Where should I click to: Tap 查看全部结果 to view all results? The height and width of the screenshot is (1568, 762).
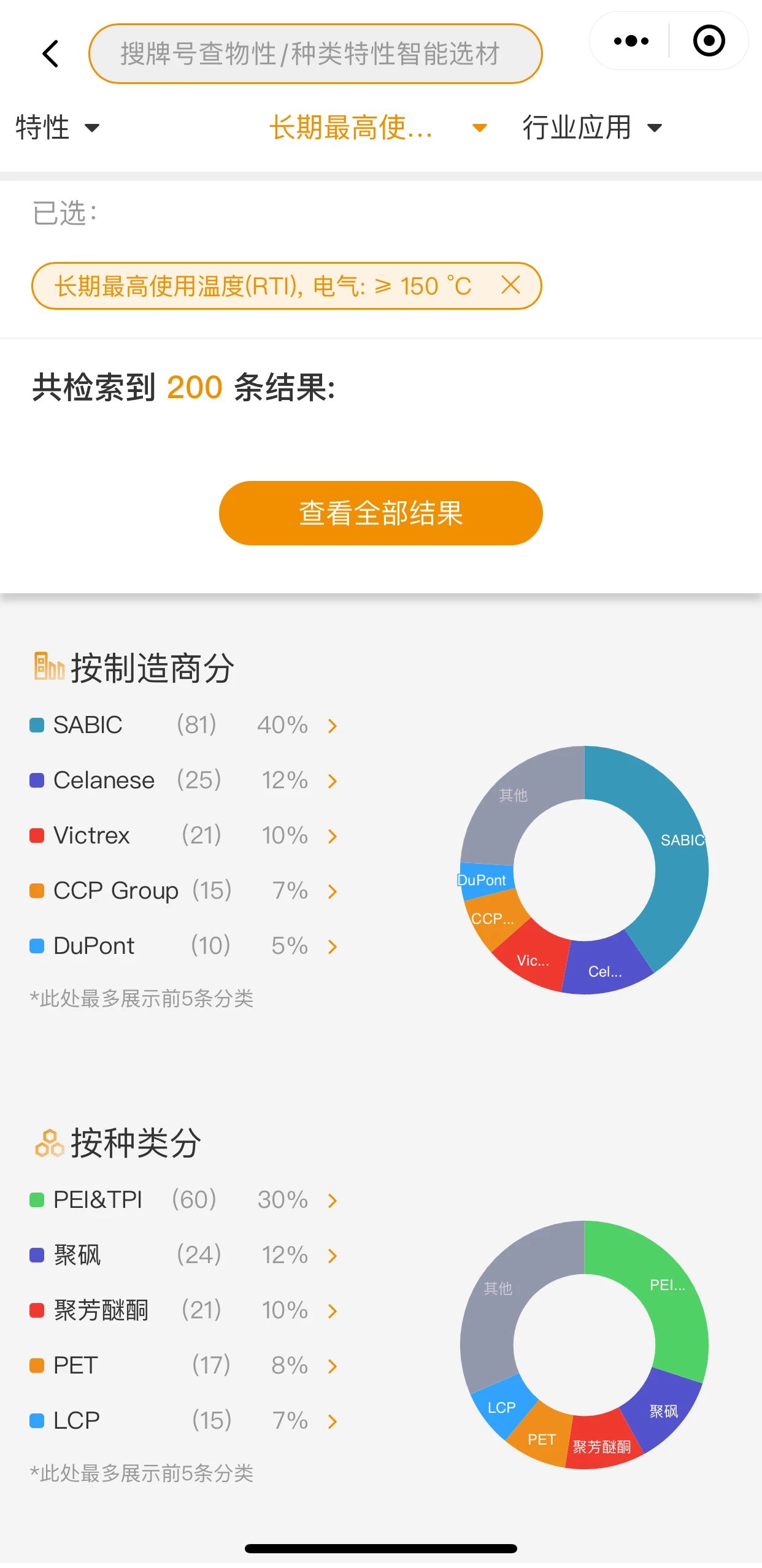click(380, 513)
